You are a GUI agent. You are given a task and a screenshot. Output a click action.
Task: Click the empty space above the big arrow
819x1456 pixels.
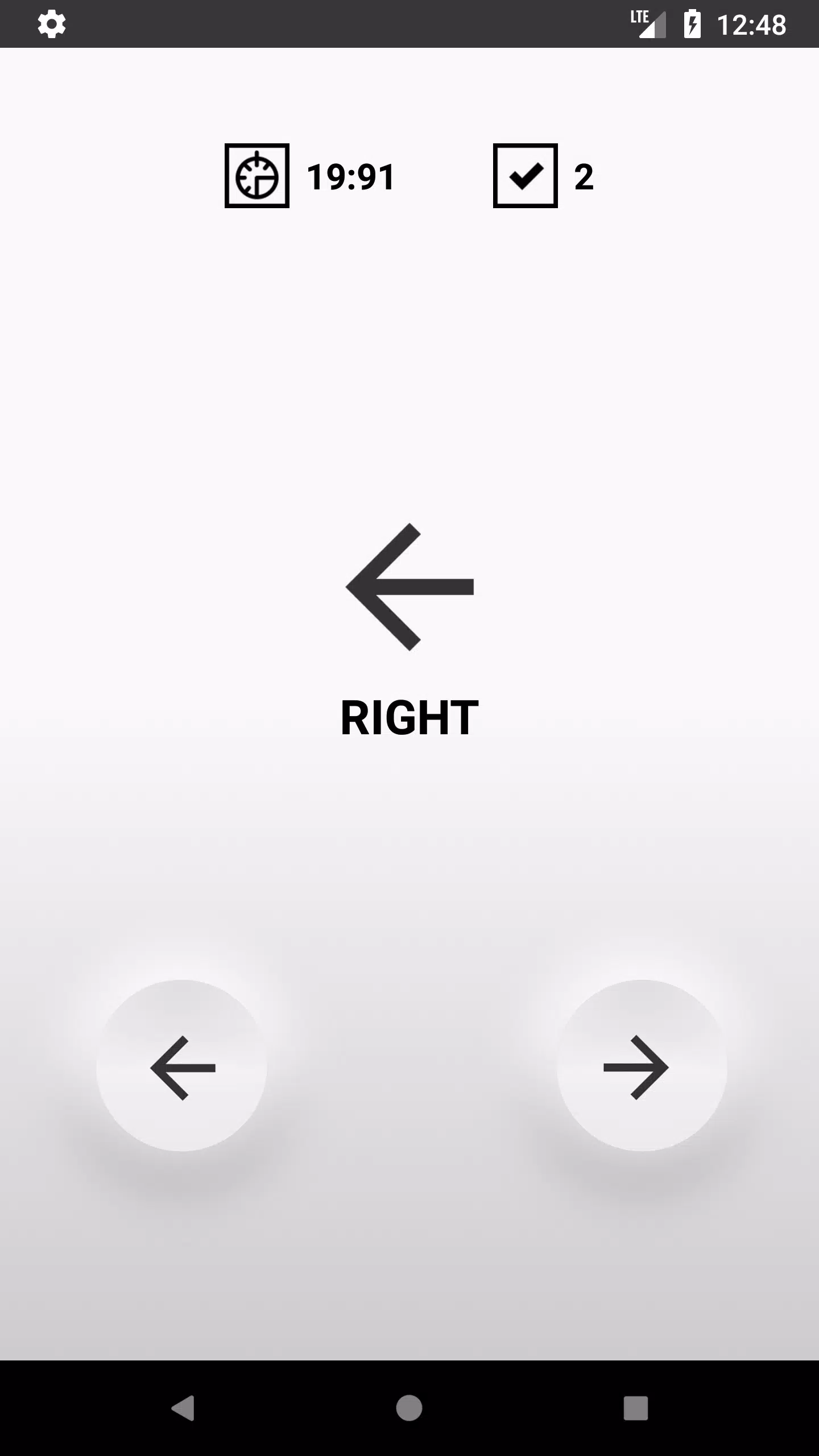click(x=409, y=370)
